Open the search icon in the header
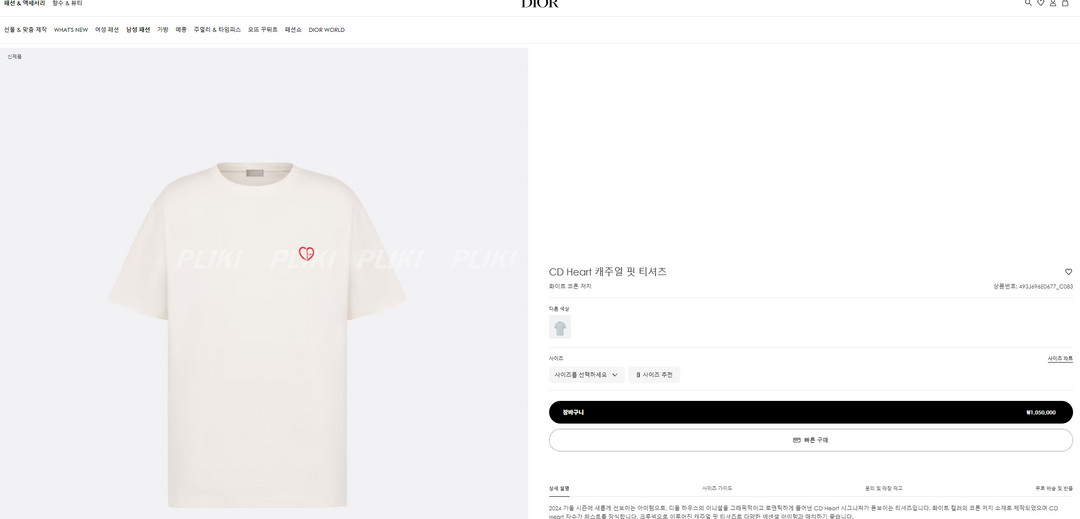Screen dimensions: 1080x519 click(1028, 3)
